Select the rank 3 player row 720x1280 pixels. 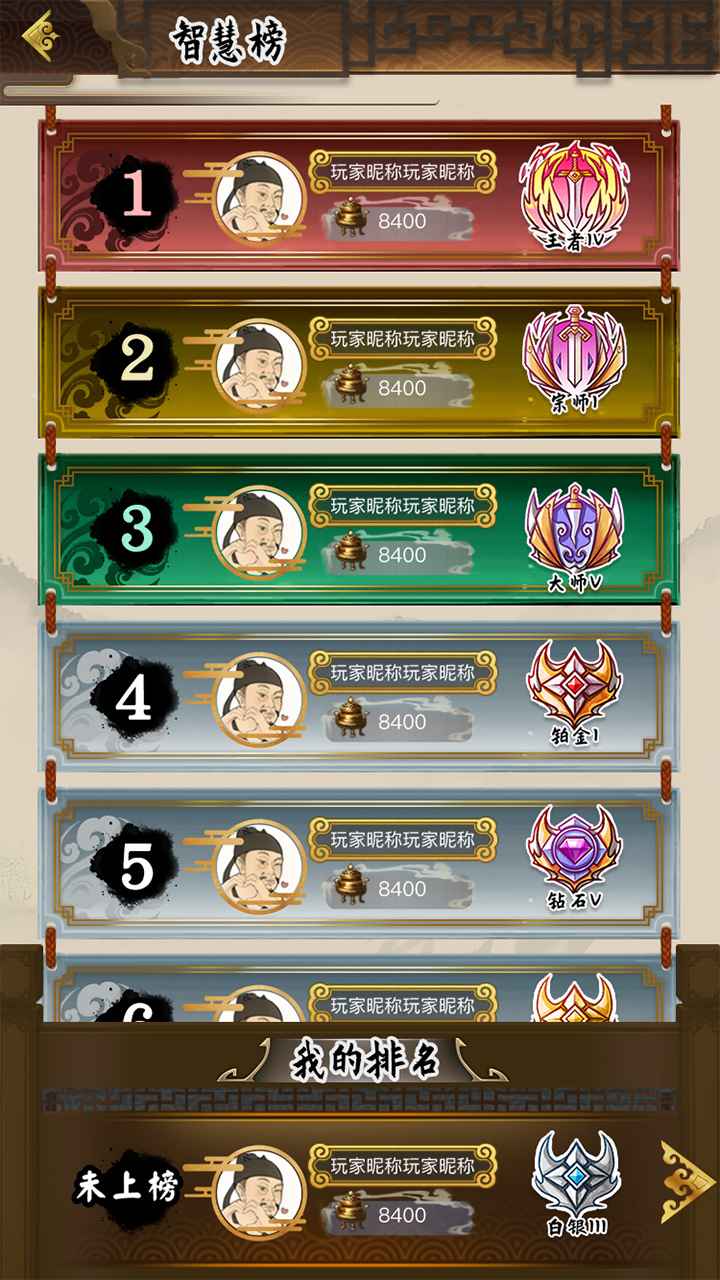click(x=358, y=529)
